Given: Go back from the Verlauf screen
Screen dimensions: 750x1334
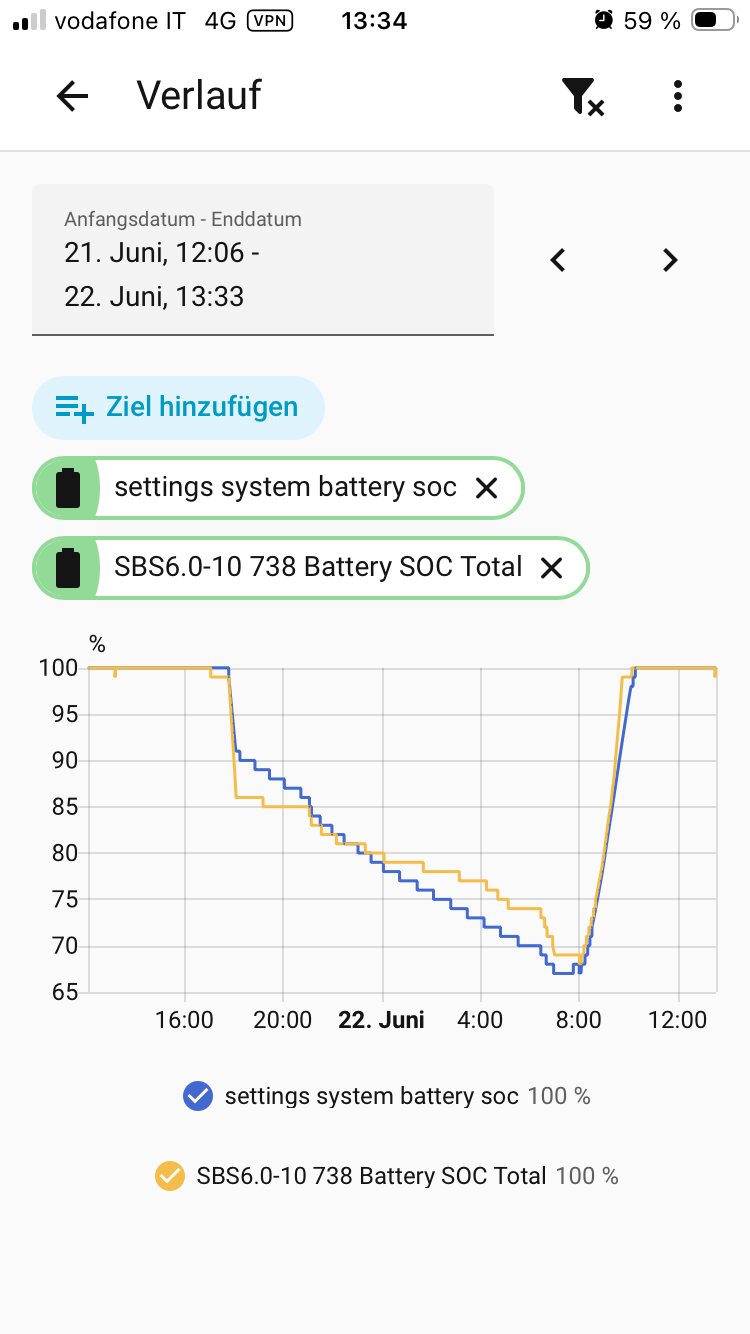Looking at the screenshot, I should 72,96.
